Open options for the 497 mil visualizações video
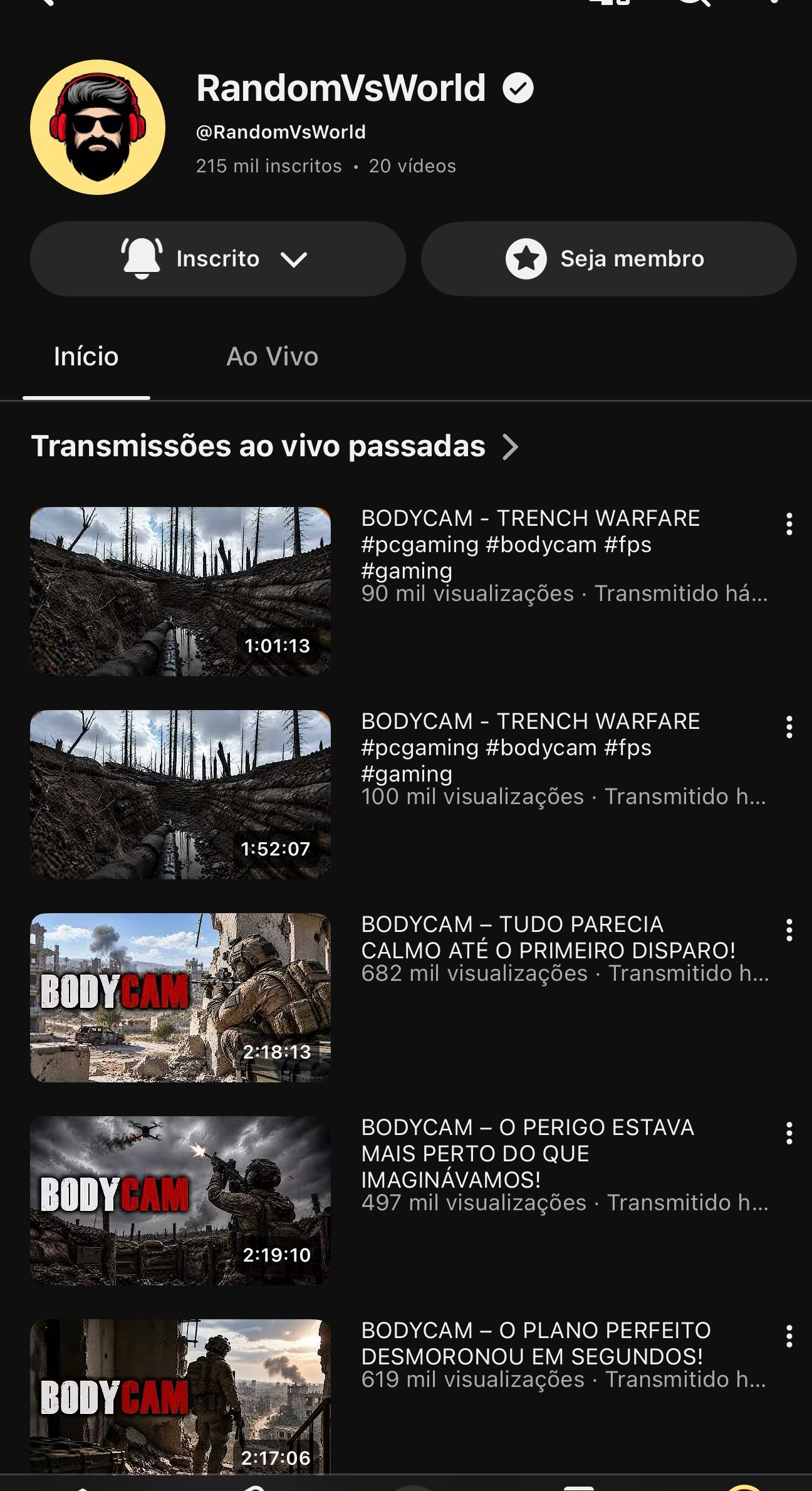 pyautogui.click(x=789, y=1133)
